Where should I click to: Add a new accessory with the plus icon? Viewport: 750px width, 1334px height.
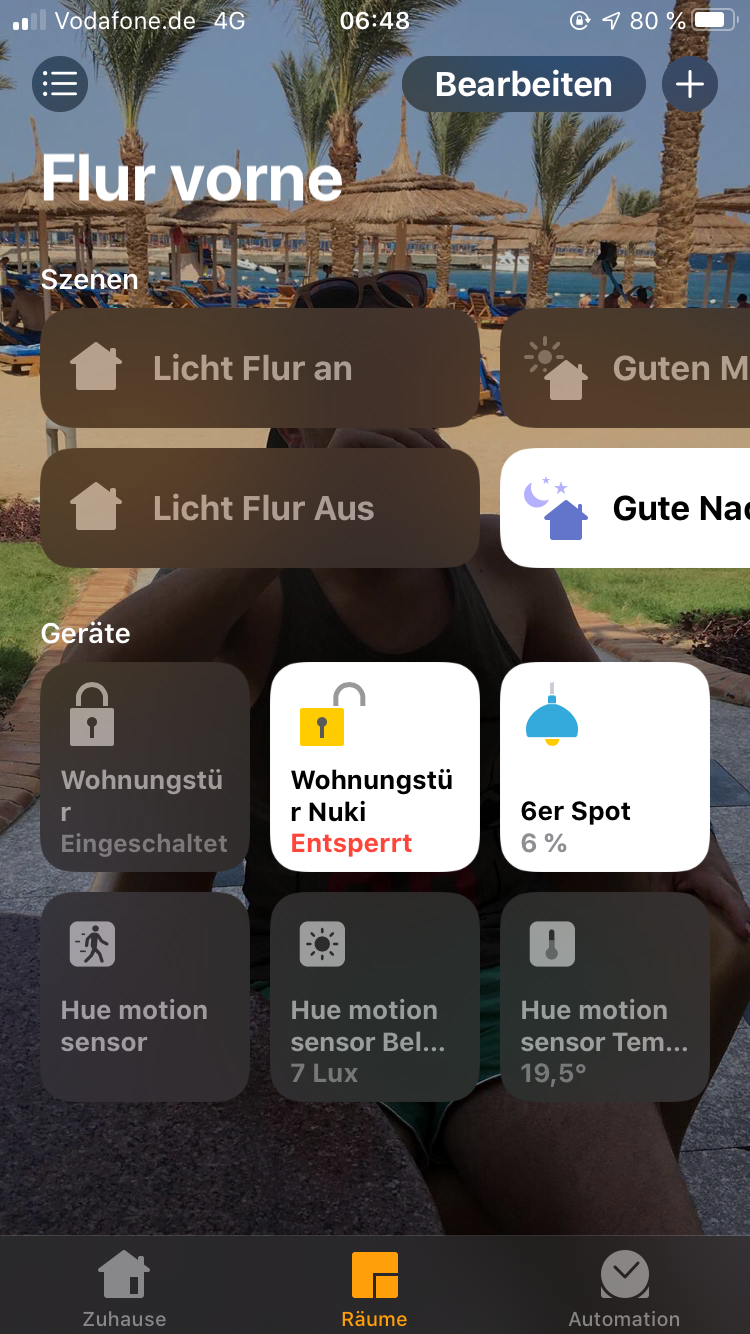click(x=689, y=84)
